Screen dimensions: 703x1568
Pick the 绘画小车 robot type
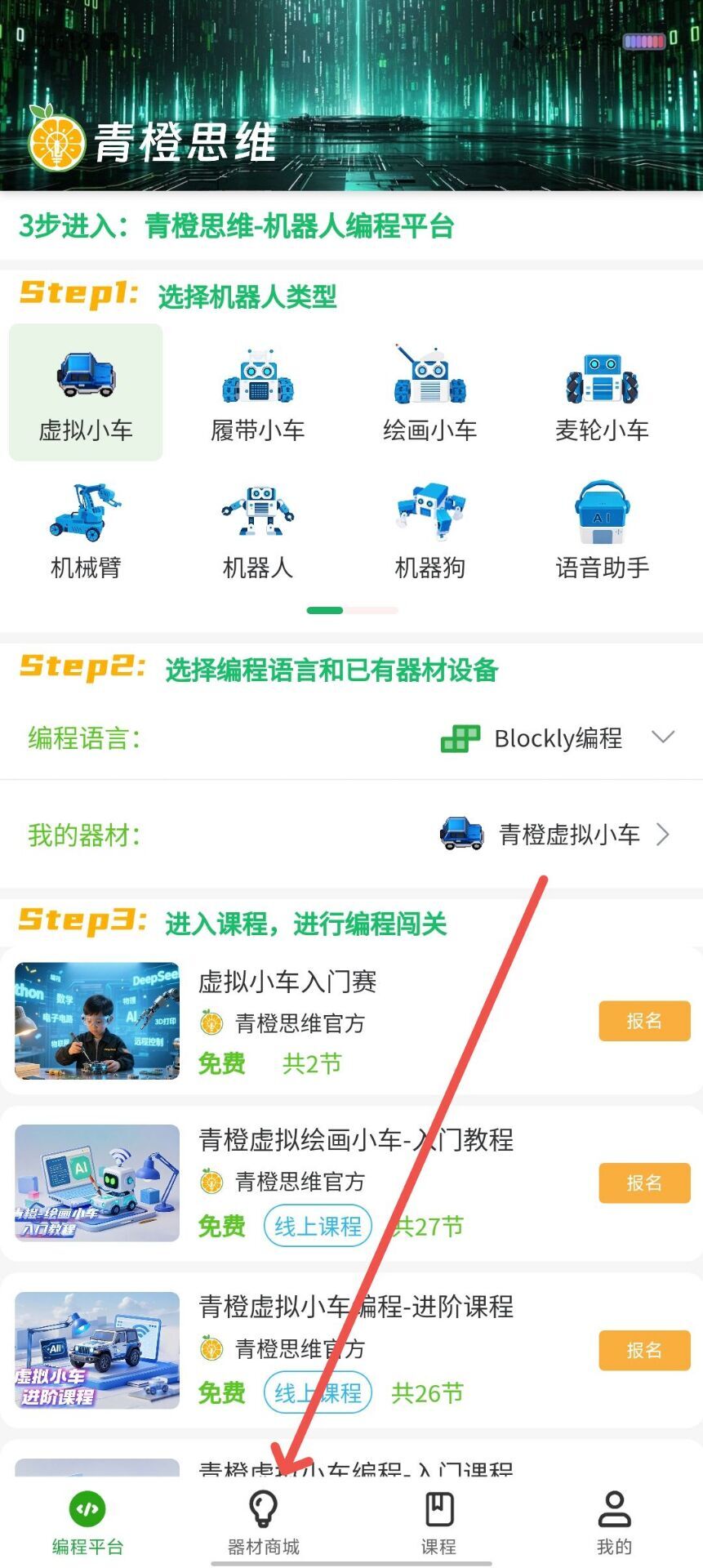(x=430, y=393)
